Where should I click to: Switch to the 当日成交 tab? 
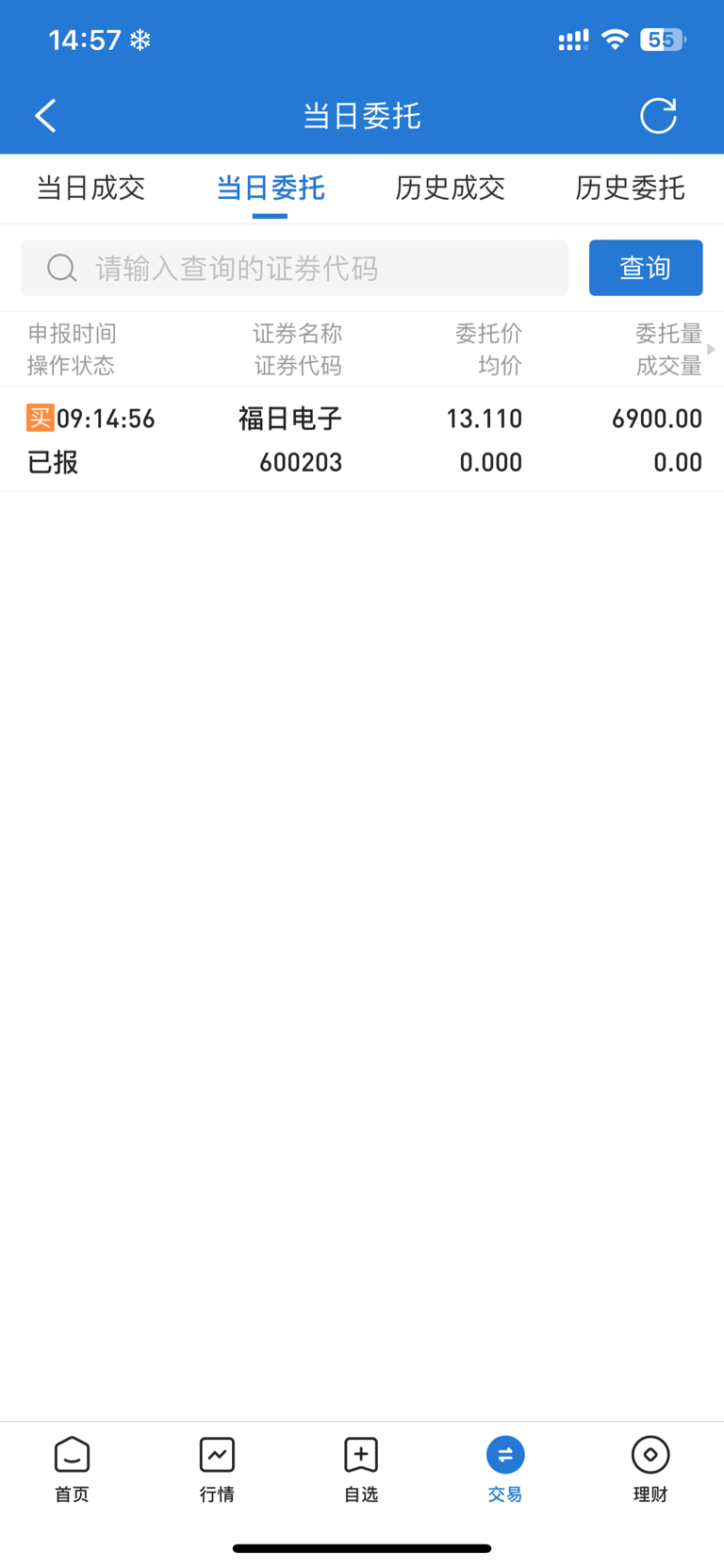tap(90, 188)
